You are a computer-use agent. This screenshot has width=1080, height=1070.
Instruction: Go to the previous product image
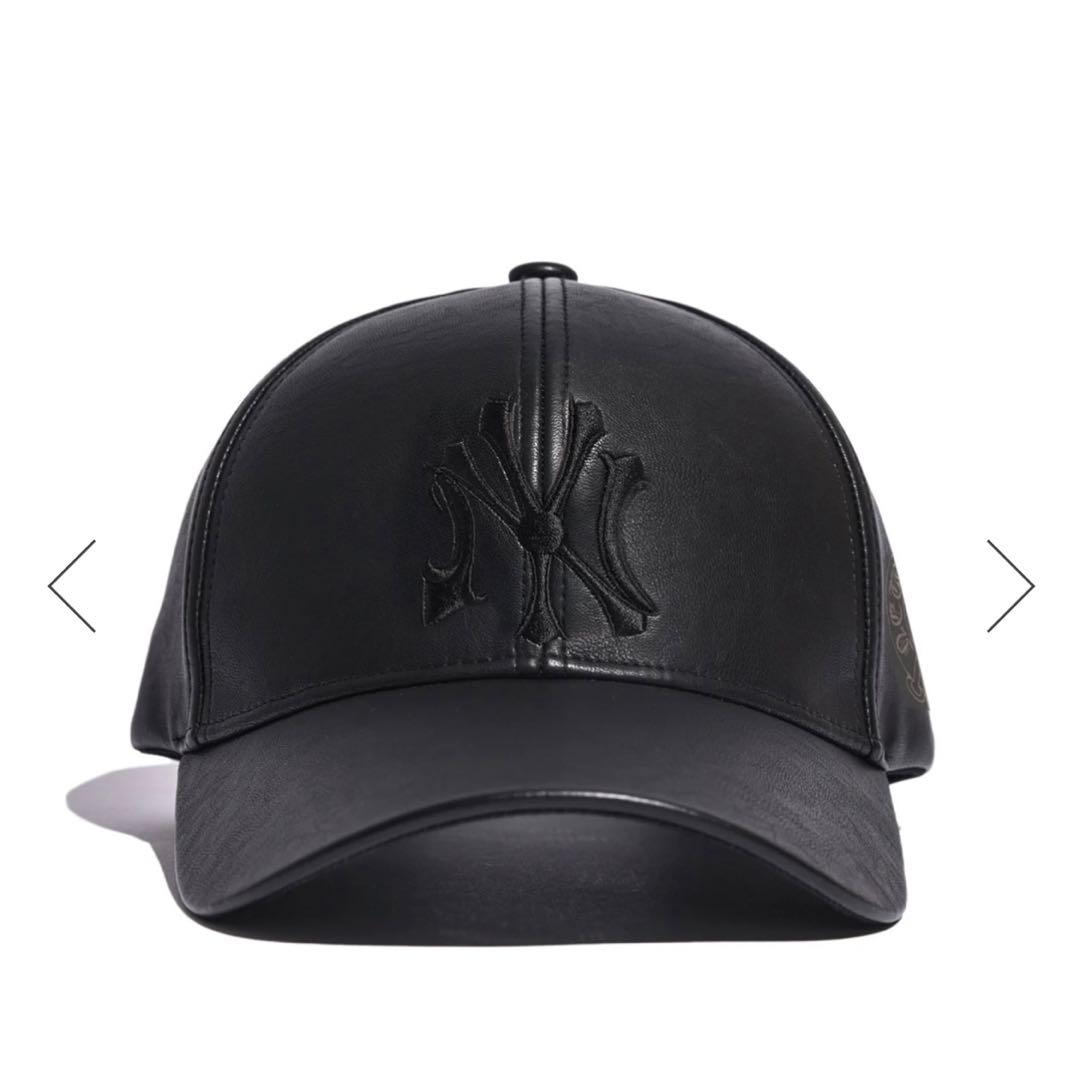[x=72, y=586]
